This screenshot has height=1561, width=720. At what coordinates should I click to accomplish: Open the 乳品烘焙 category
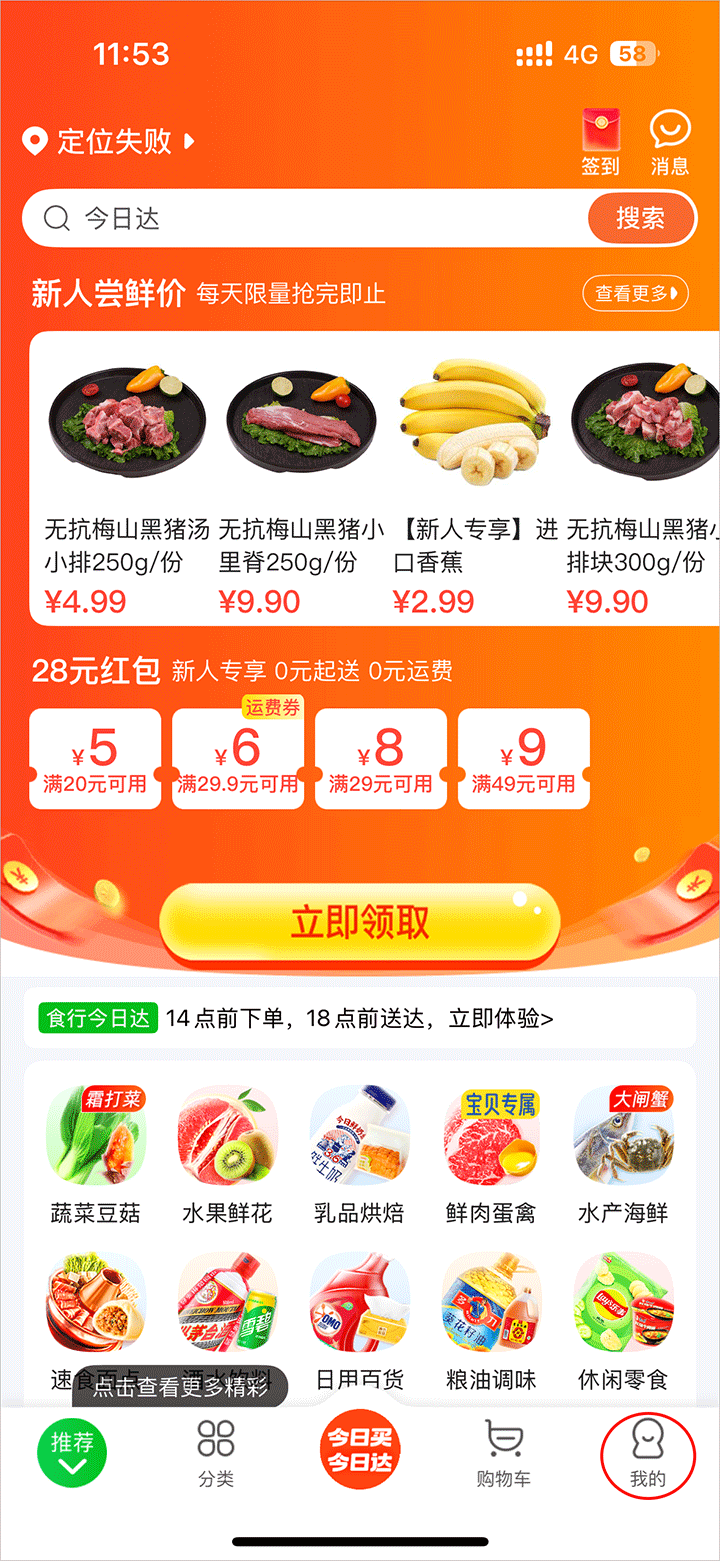click(360, 1155)
